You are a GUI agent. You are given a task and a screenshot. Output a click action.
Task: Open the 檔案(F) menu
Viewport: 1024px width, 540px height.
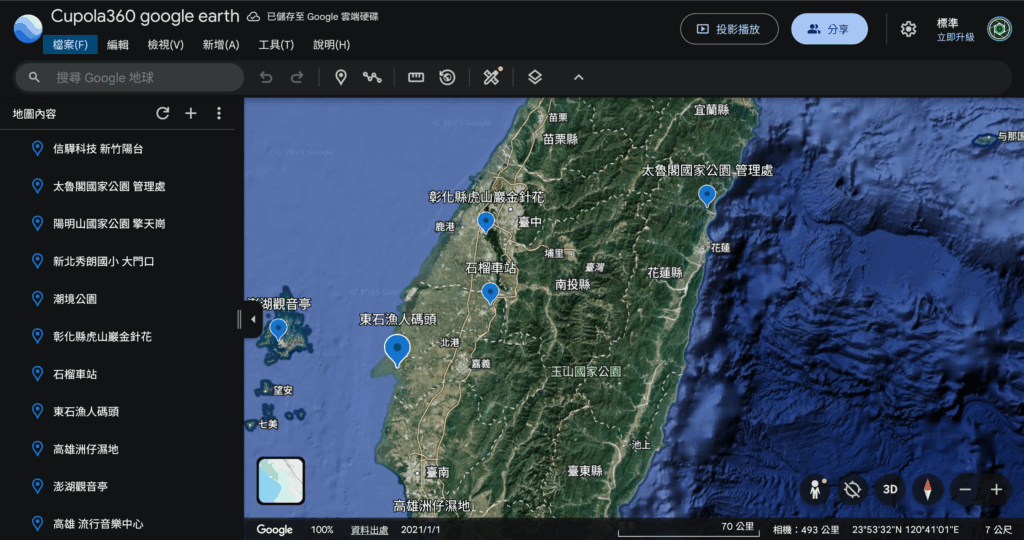pyautogui.click(x=68, y=44)
